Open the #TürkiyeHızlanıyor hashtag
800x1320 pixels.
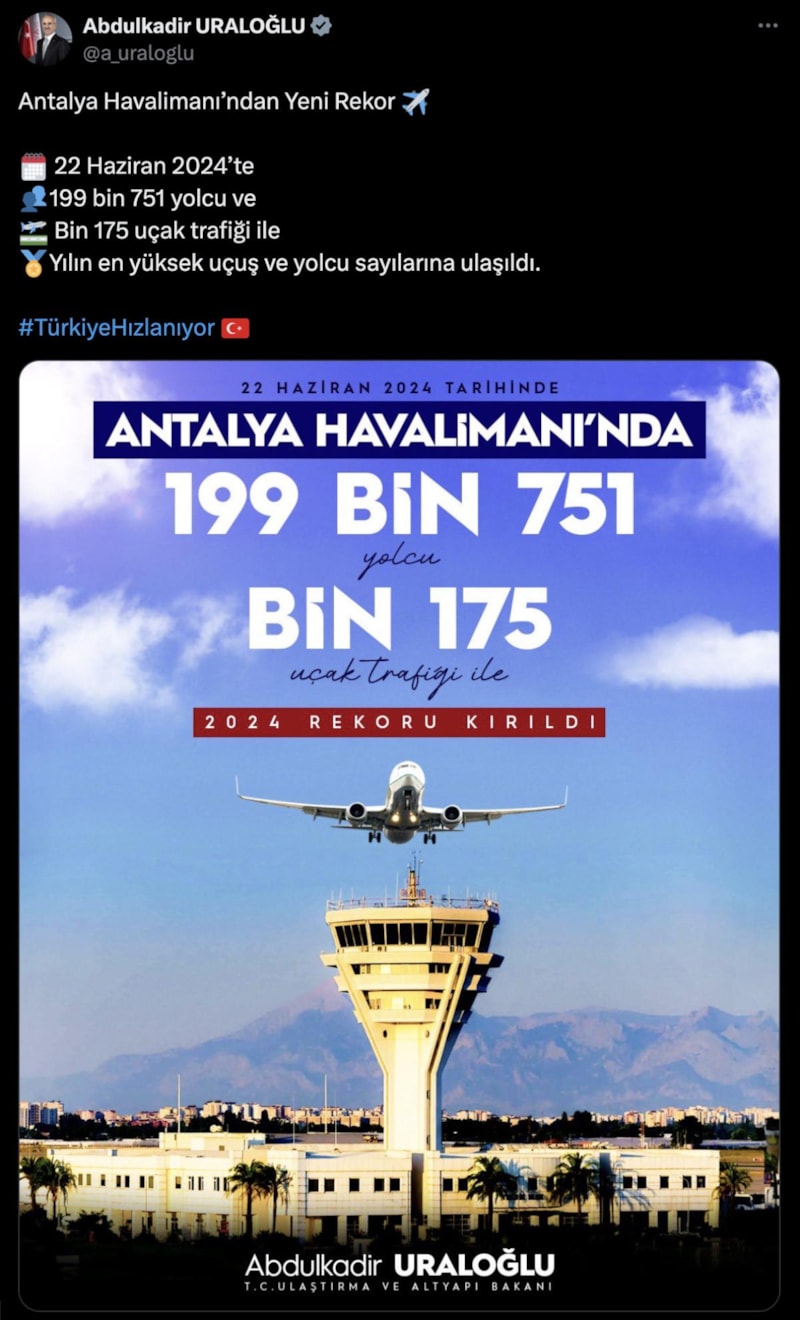pyautogui.click(x=117, y=327)
